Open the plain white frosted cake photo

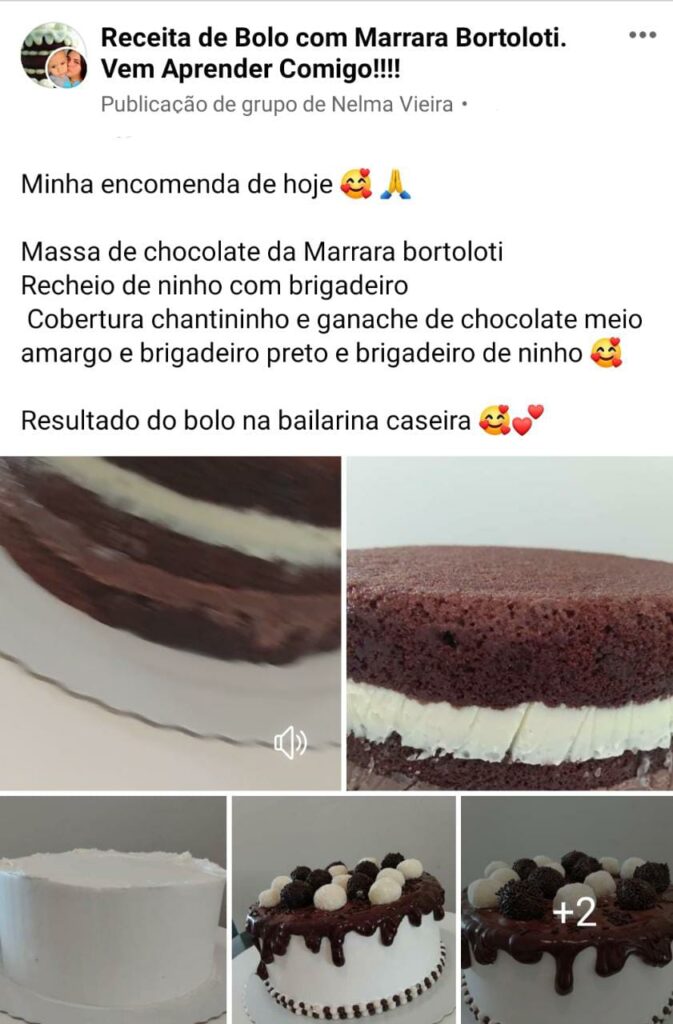(112, 910)
